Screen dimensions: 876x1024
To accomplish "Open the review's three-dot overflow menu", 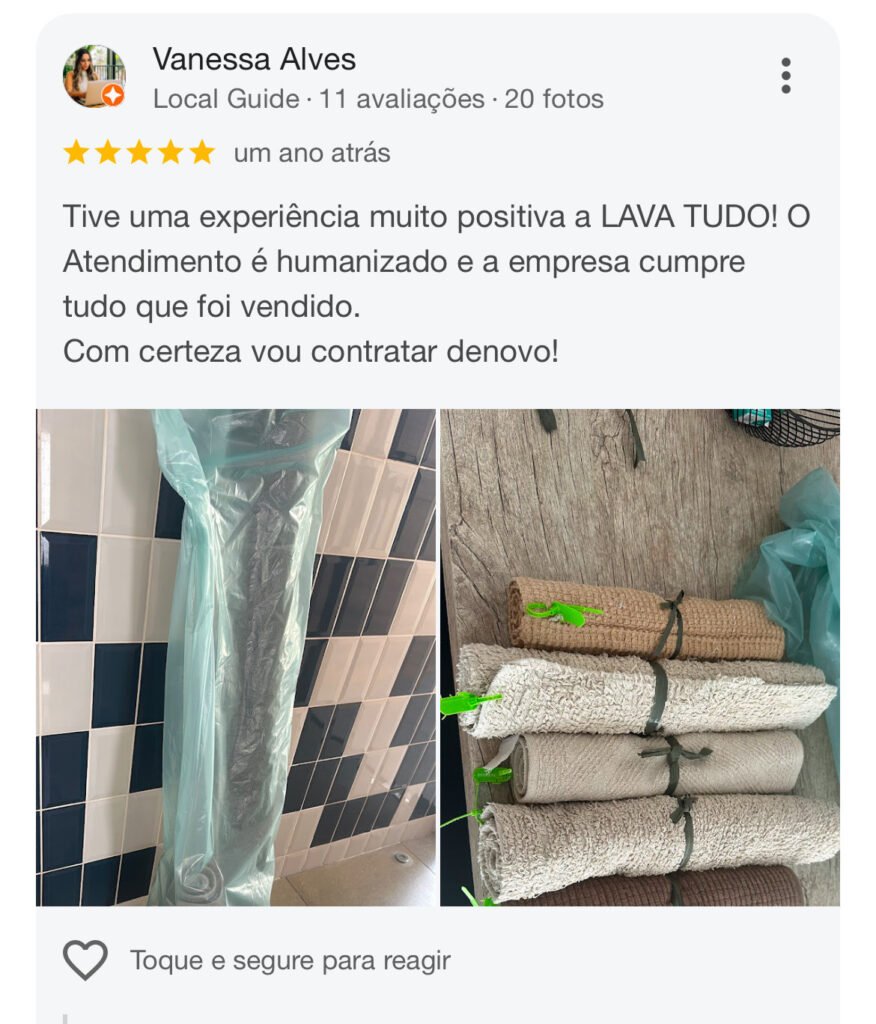I will click(x=786, y=76).
